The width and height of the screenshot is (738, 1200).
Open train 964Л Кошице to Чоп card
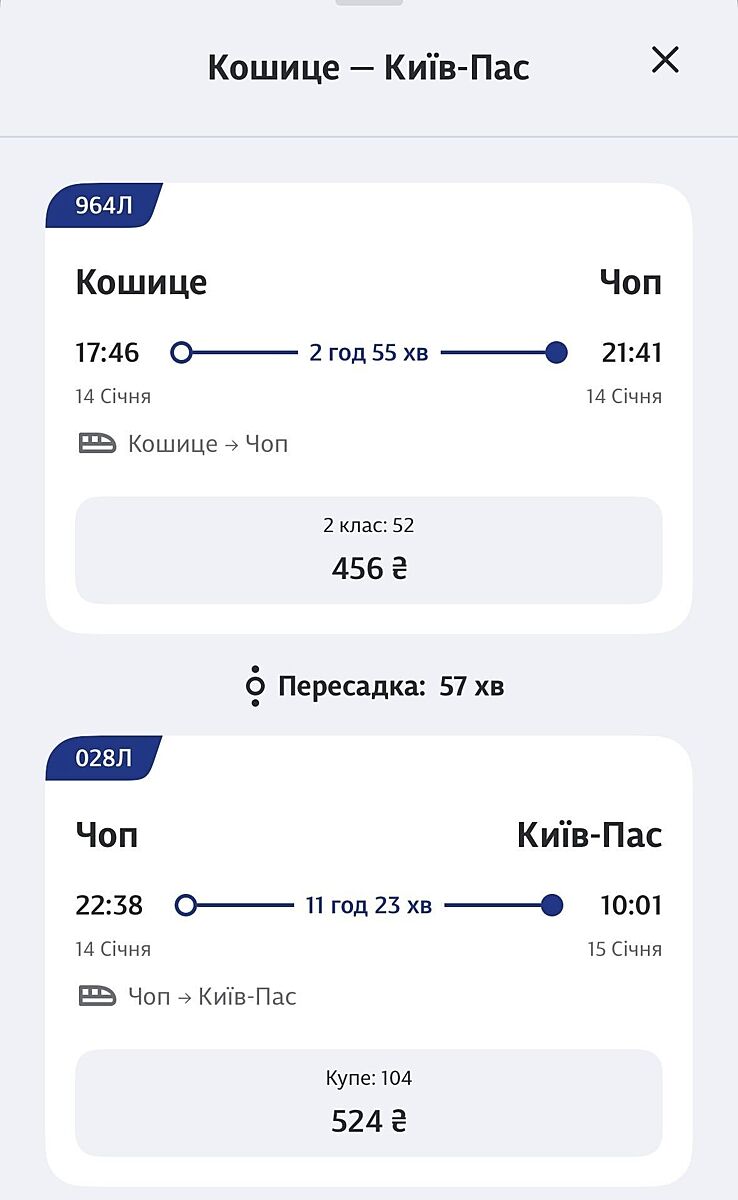click(368, 330)
